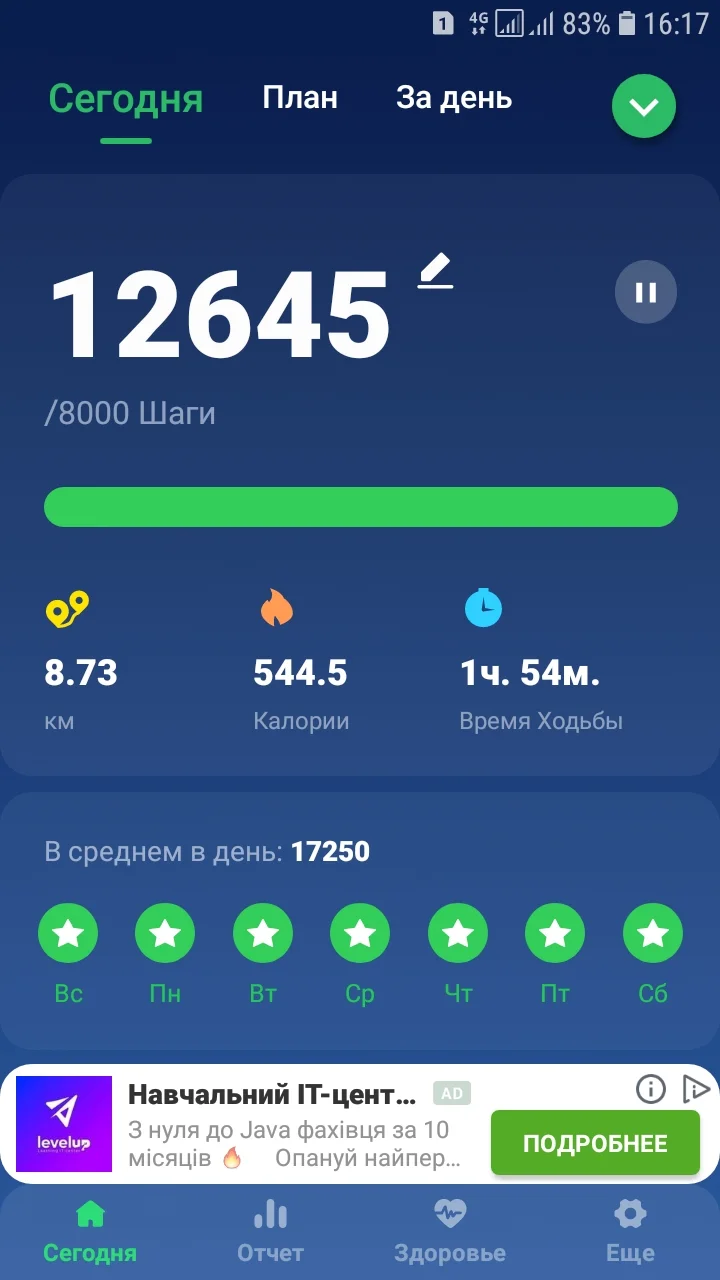Edit the step count with the pencil icon

point(435,271)
